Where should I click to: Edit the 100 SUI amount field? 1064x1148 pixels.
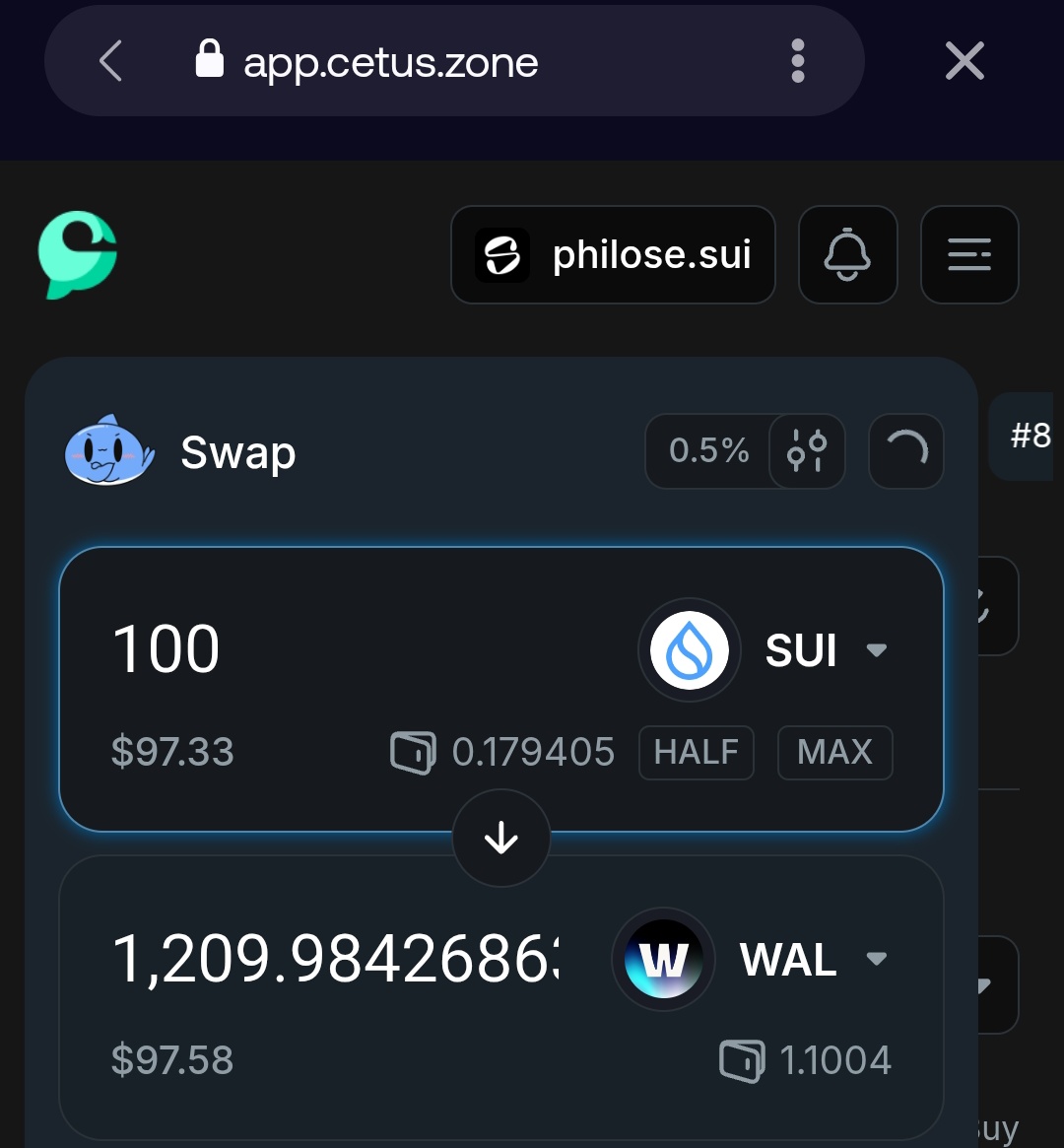[x=296, y=650]
